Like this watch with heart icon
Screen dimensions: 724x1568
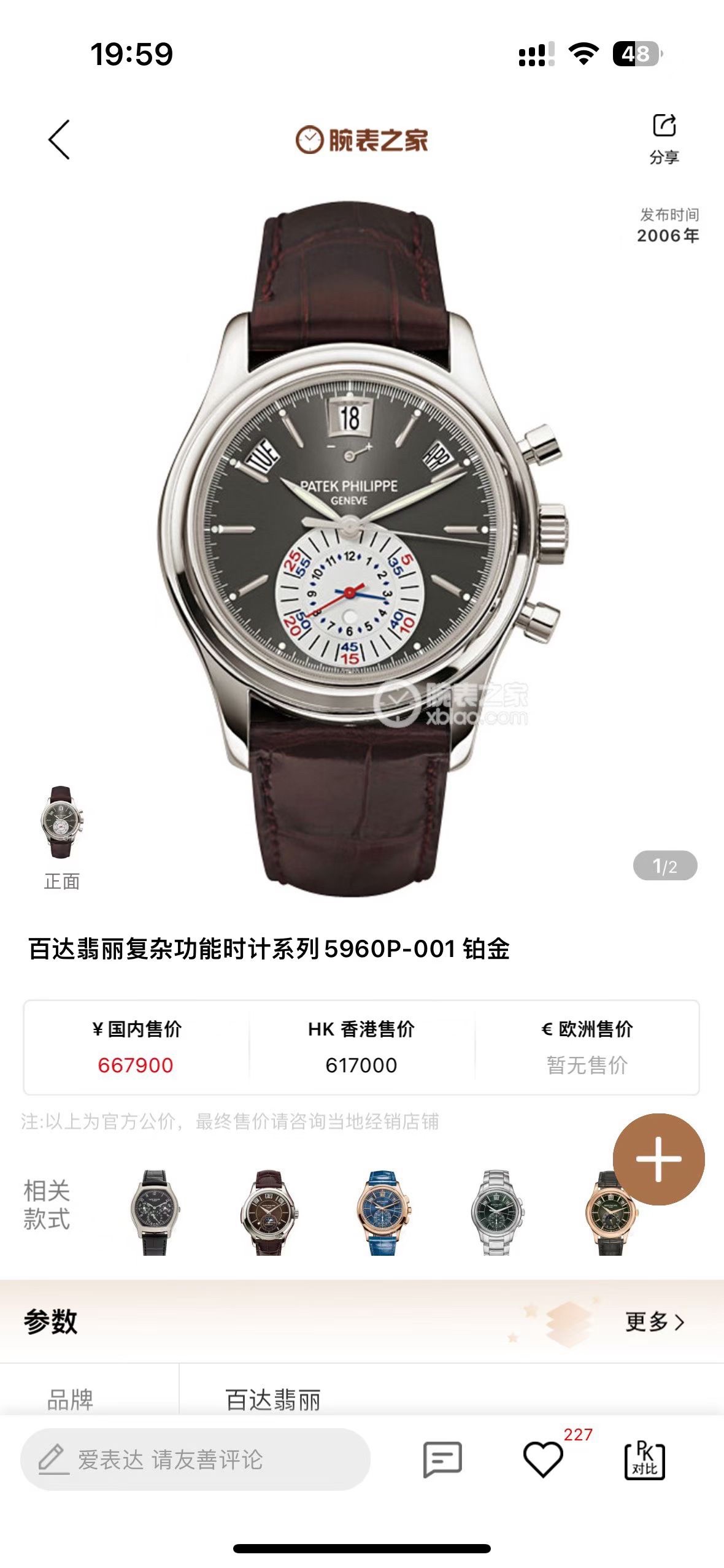(x=543, y=1459)
